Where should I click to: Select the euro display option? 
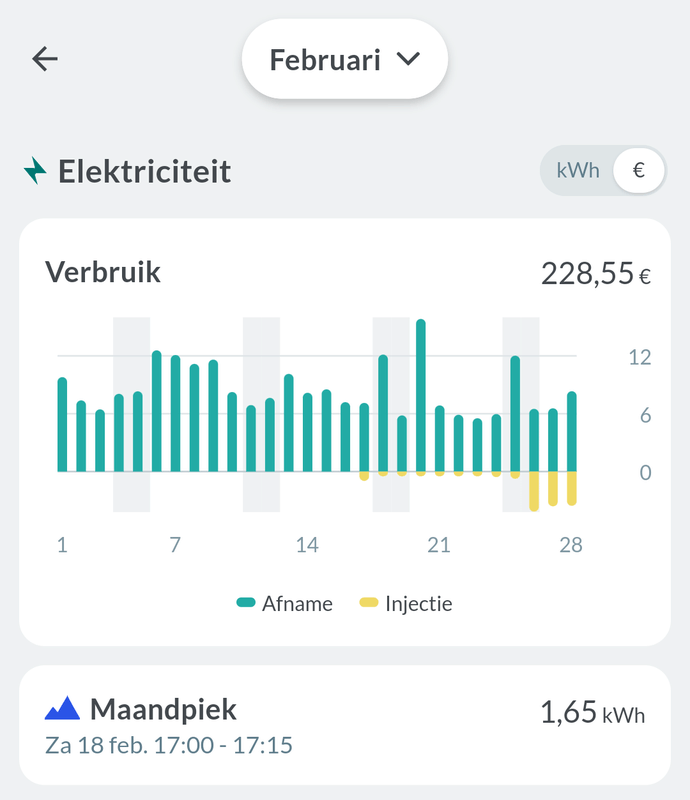[x=639, y=170]
